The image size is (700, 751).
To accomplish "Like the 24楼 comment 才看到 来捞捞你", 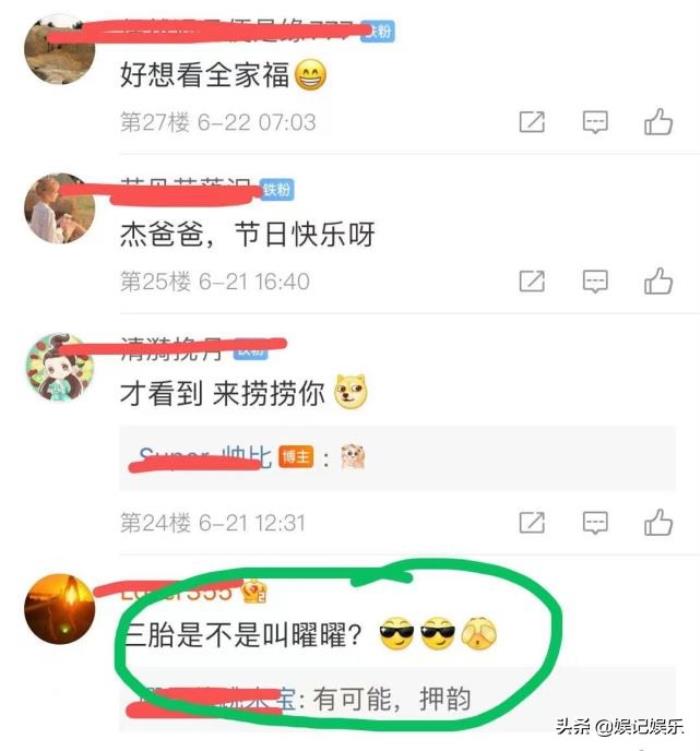I will coord(658,522).
